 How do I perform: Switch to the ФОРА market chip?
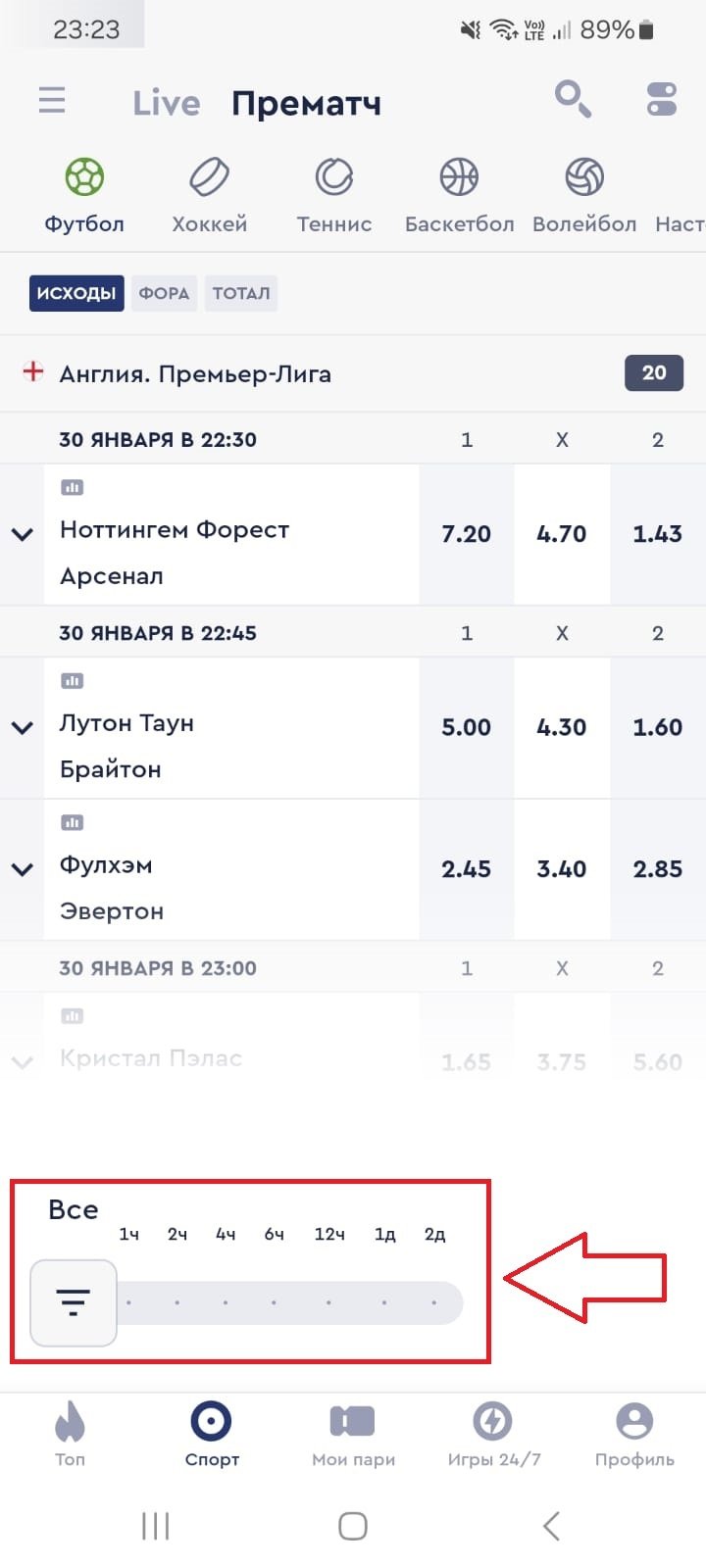[164, 293]
